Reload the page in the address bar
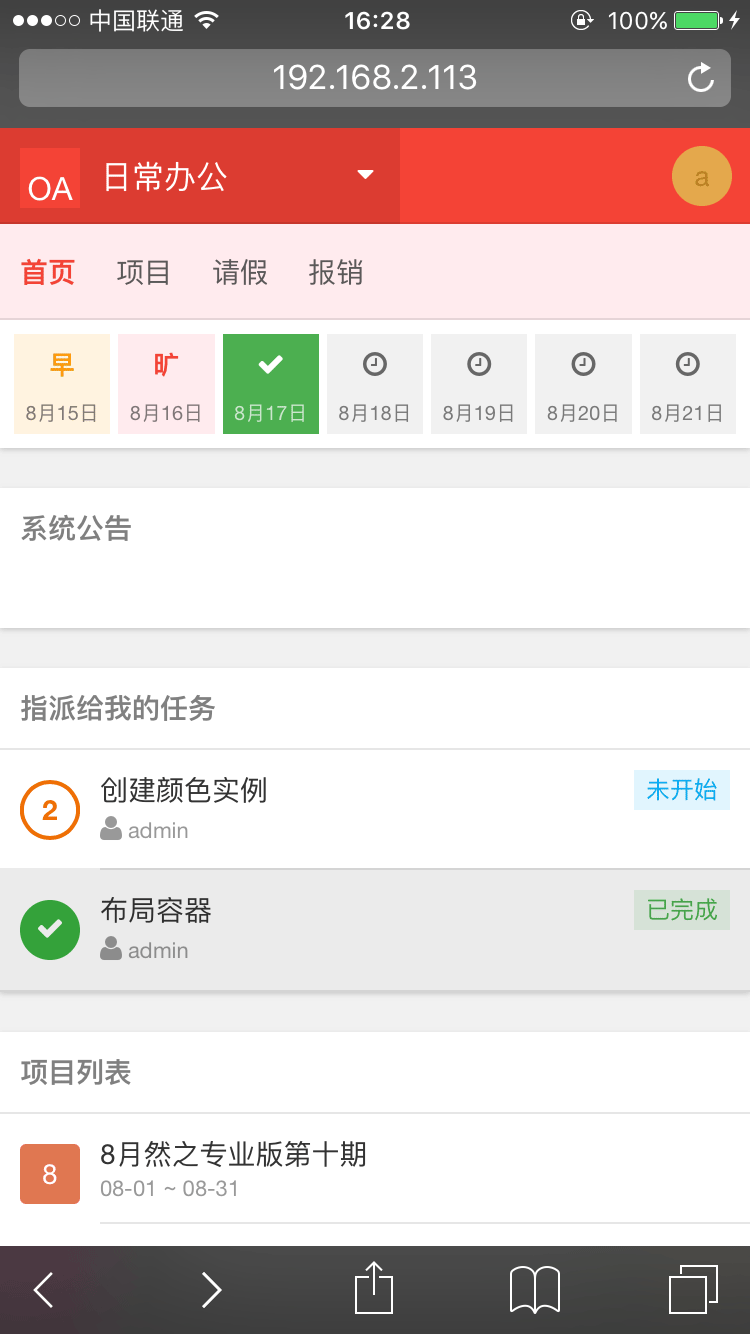Screen dimensions: 750x1334 click(x=701, y=78)
